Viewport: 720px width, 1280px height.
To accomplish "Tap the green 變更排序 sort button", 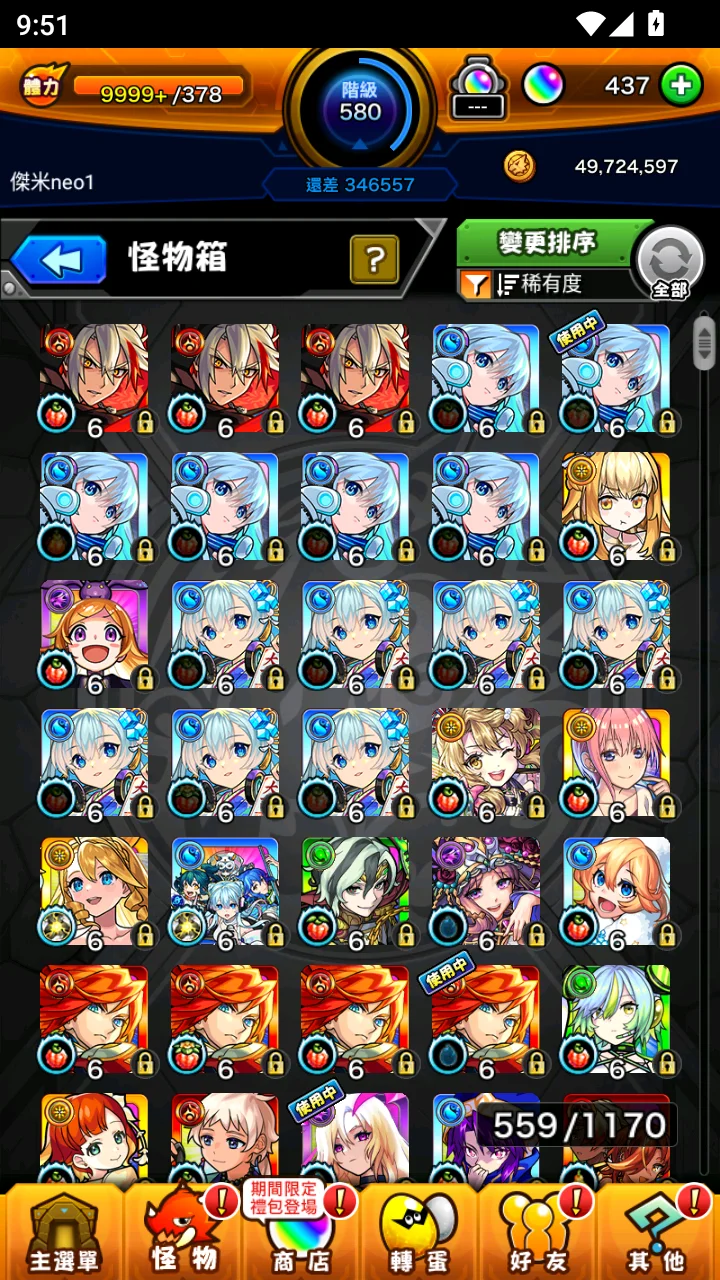I will [x=546, y=242].
